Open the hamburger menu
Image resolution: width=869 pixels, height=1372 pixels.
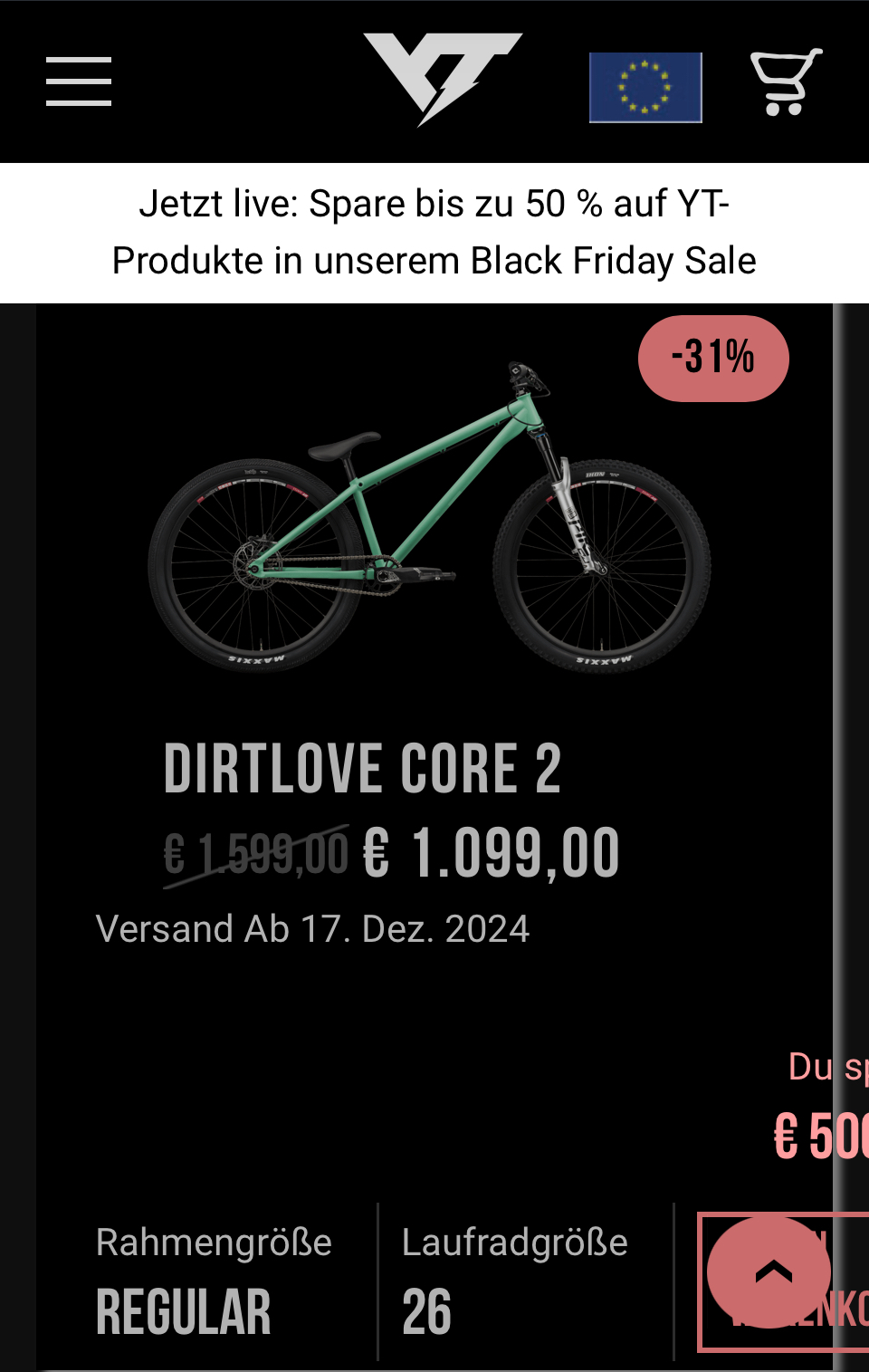click(x=79, y=82)
